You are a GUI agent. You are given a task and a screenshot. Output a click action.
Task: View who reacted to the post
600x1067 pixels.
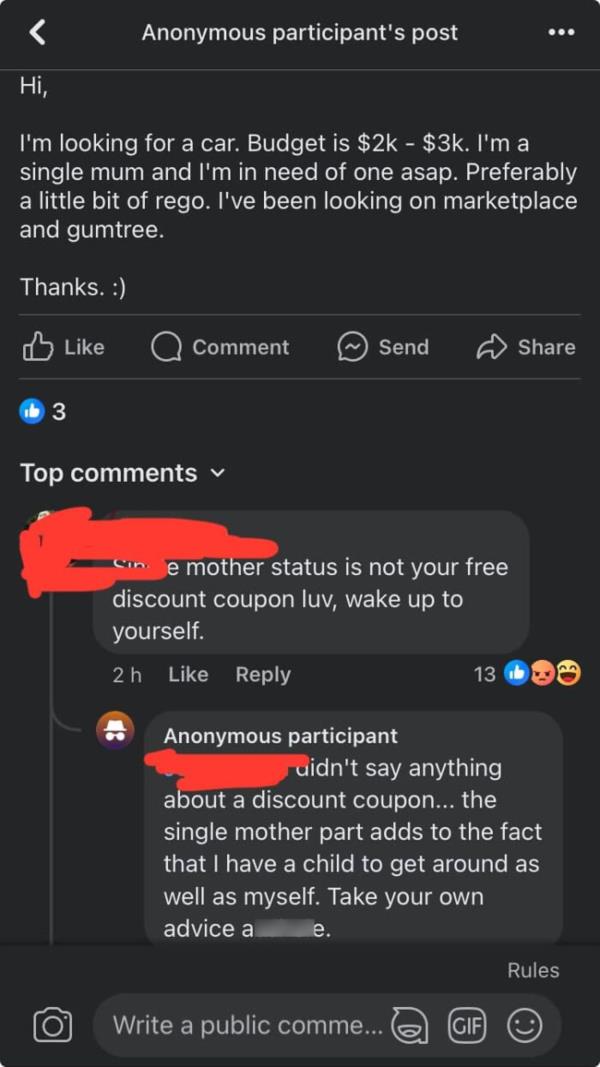[x=44, y=410]
